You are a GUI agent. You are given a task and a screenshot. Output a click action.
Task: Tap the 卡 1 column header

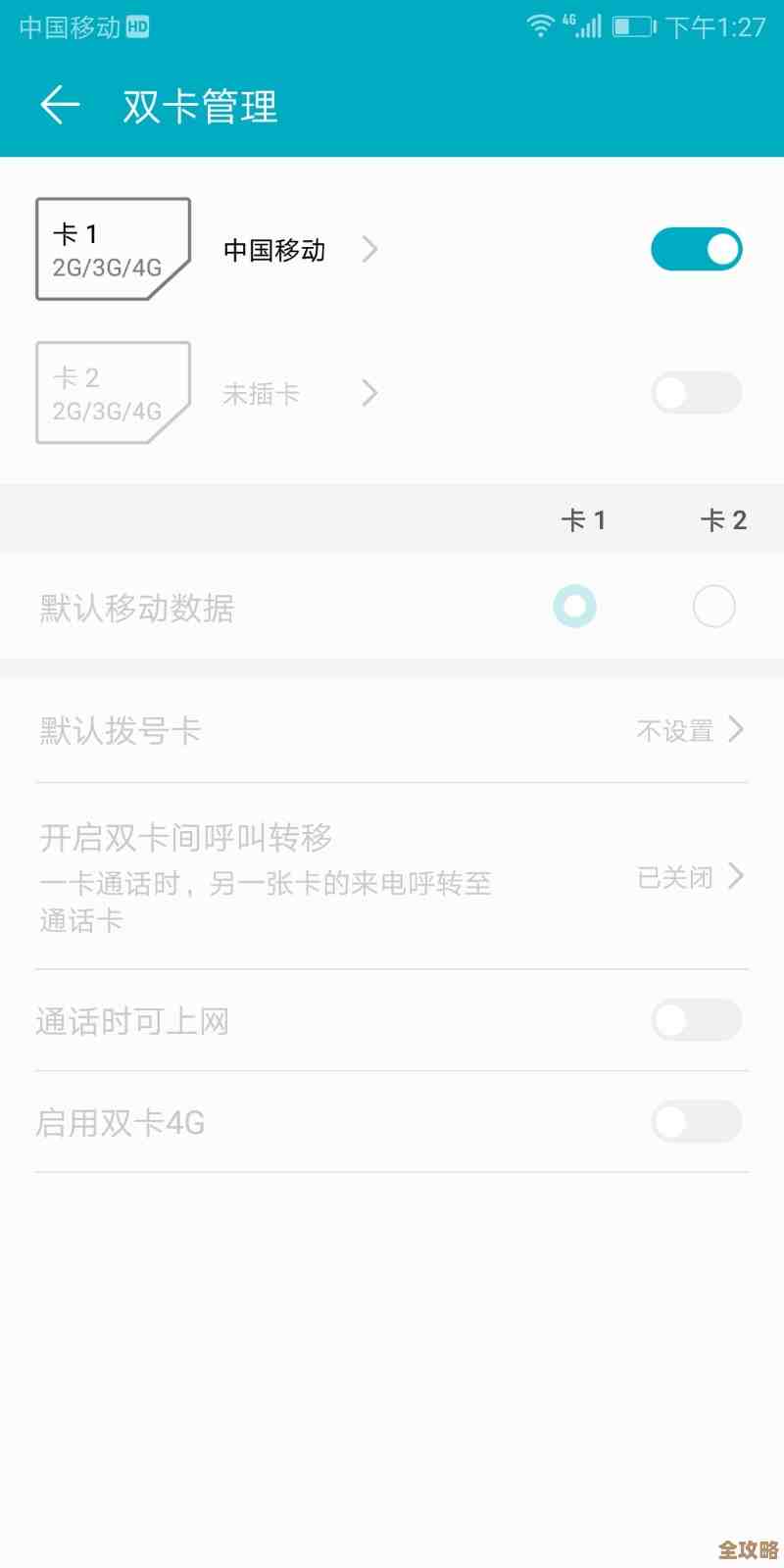585,519
